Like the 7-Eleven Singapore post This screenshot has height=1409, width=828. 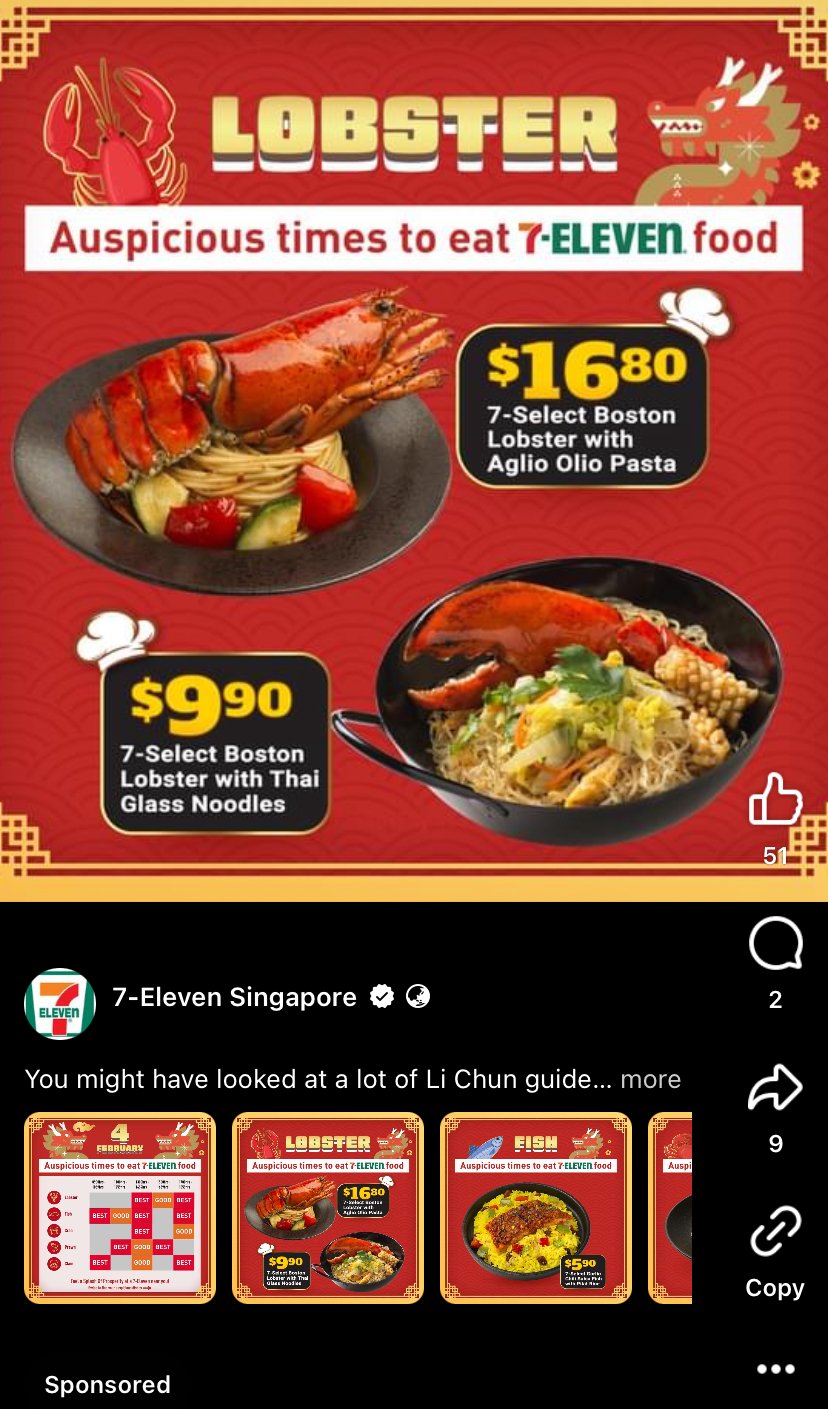pyautogui.click(x=775, y=801)
